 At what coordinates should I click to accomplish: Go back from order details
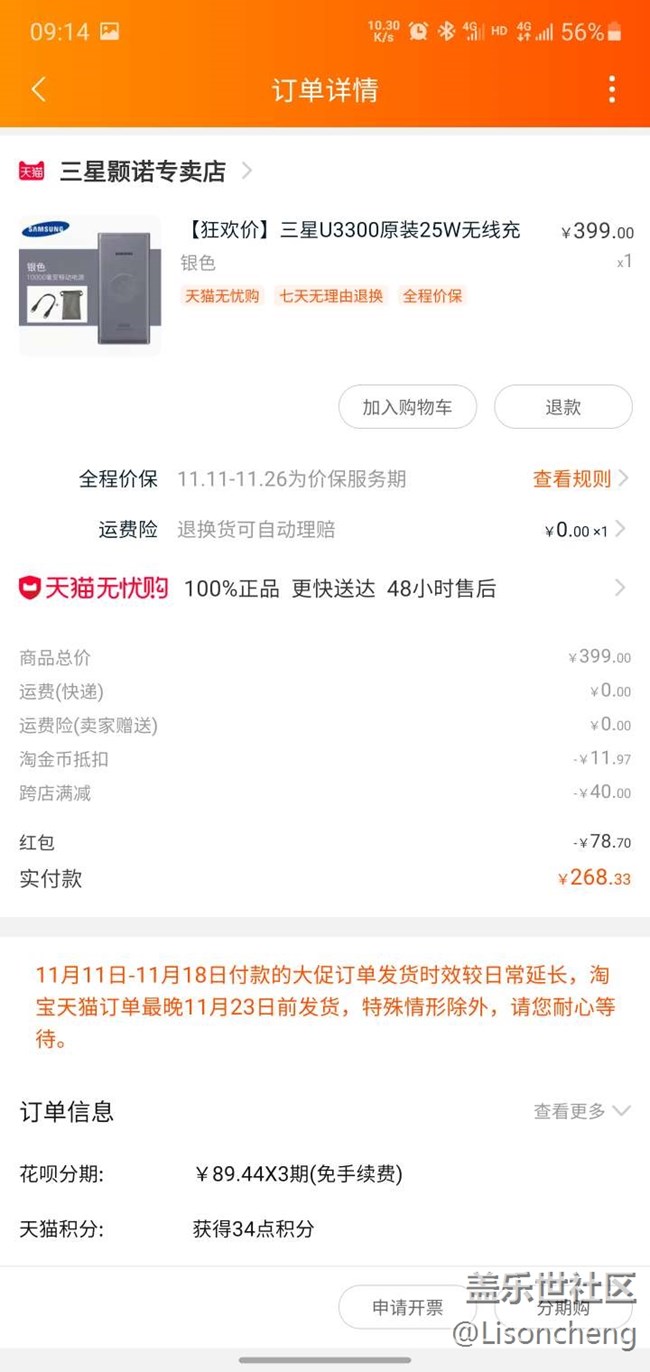coord(39,90)
